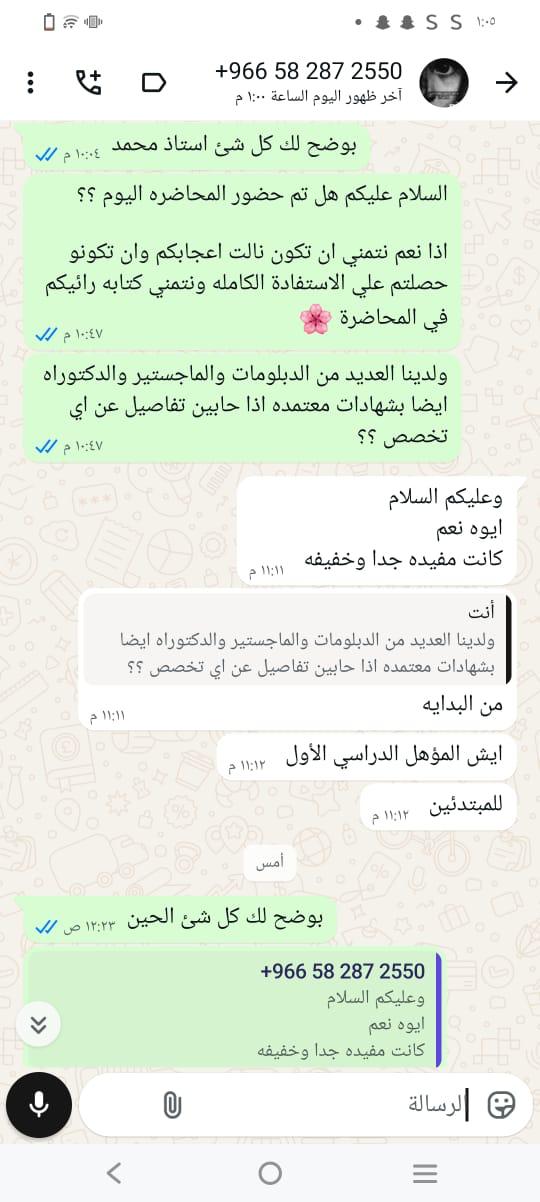Open the three-dot overflow menu
This screenshot has width=540, height=1202.
[31, 82]
